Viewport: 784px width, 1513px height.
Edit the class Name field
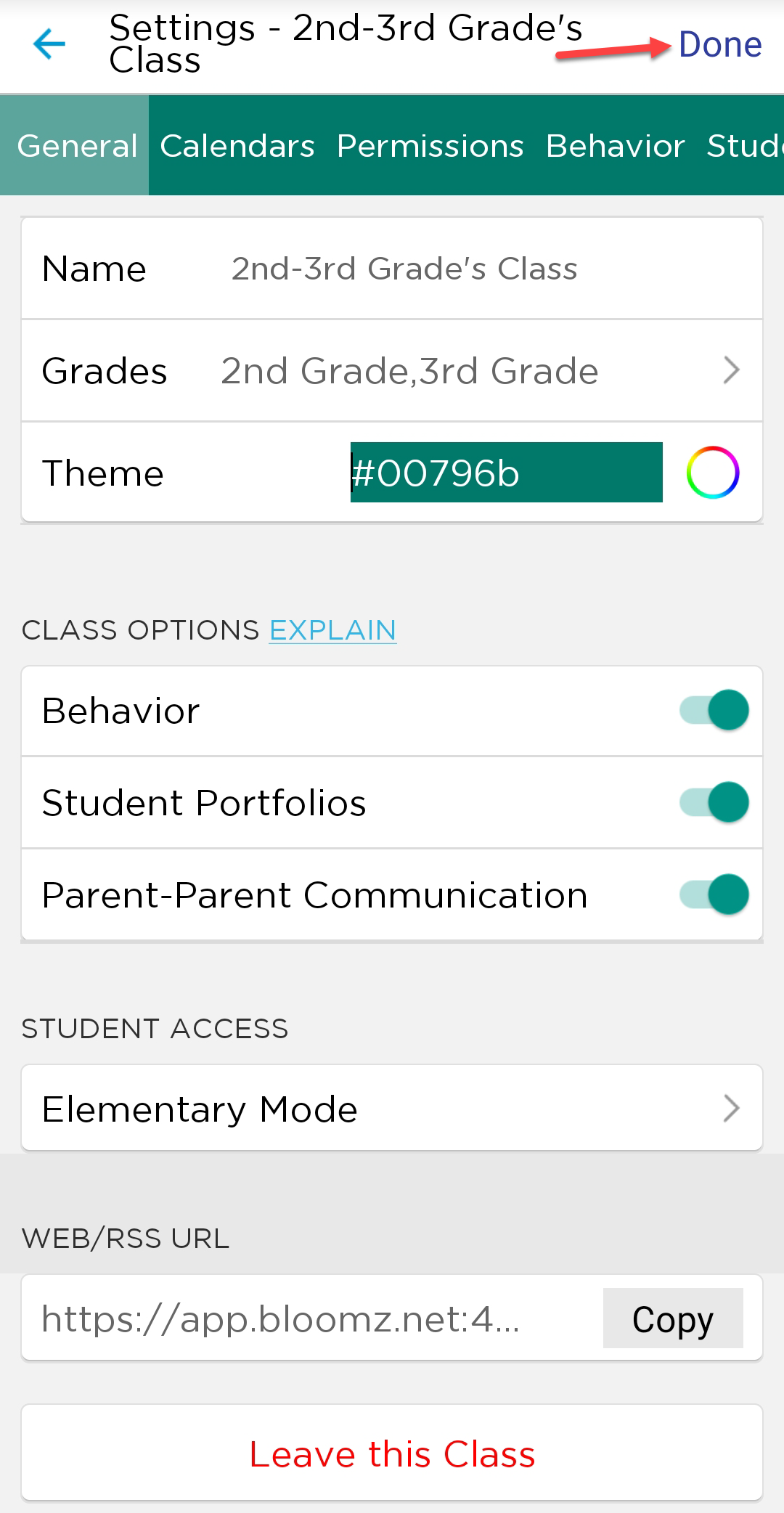click(404, 269)
